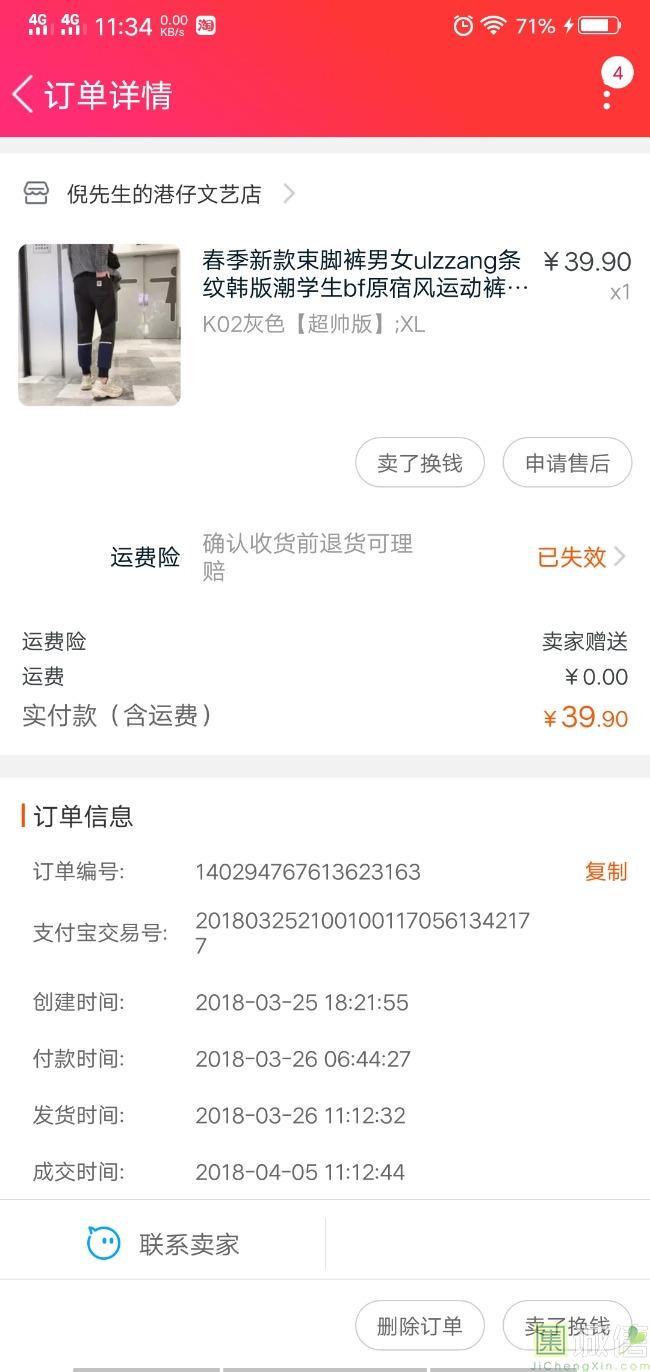
Task: Go back from 订单详情 page
Action: click(24, 95)
